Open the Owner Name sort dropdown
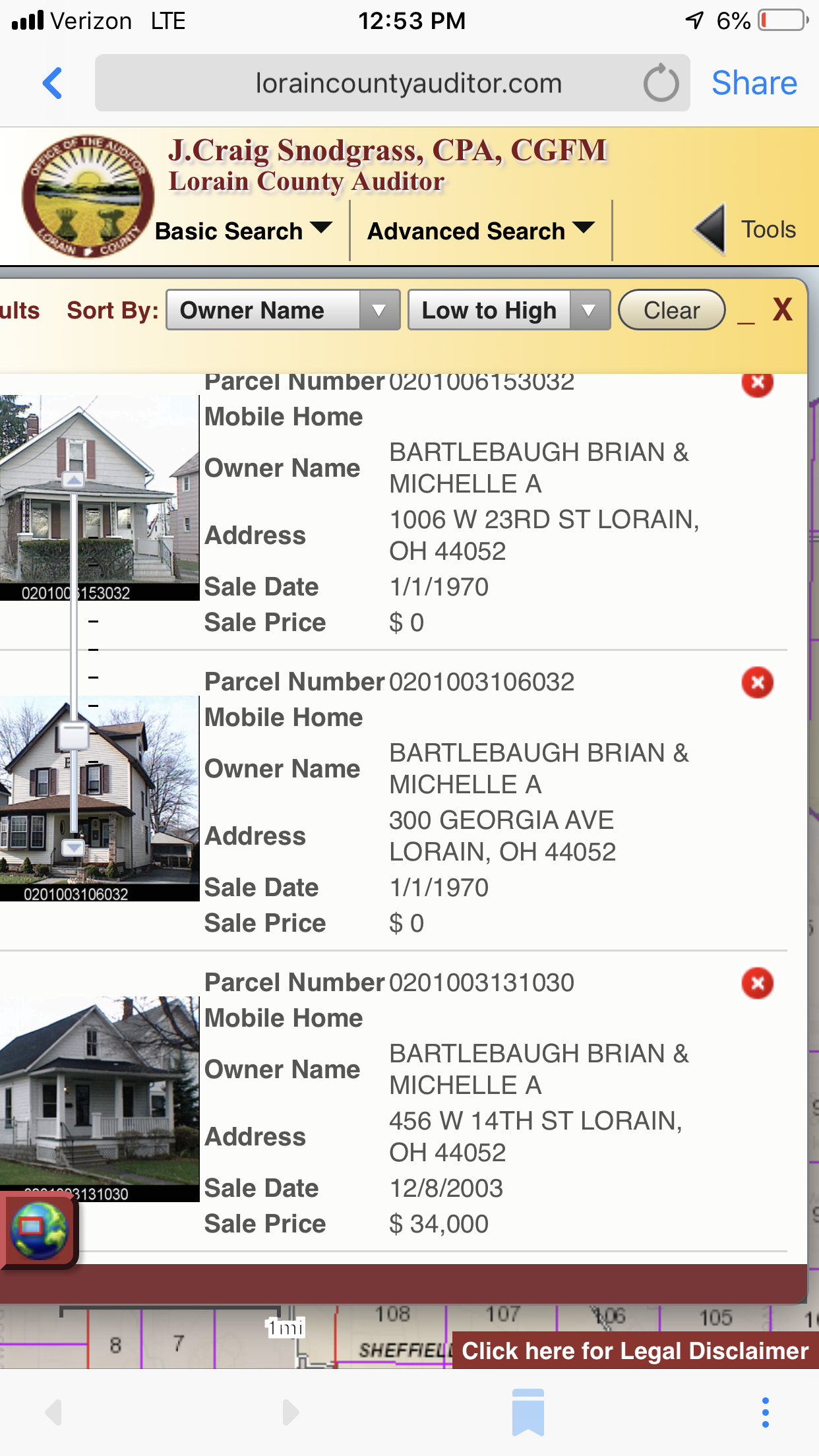The width and height of the screenshot is (819, 1456). tap(283, 310)
